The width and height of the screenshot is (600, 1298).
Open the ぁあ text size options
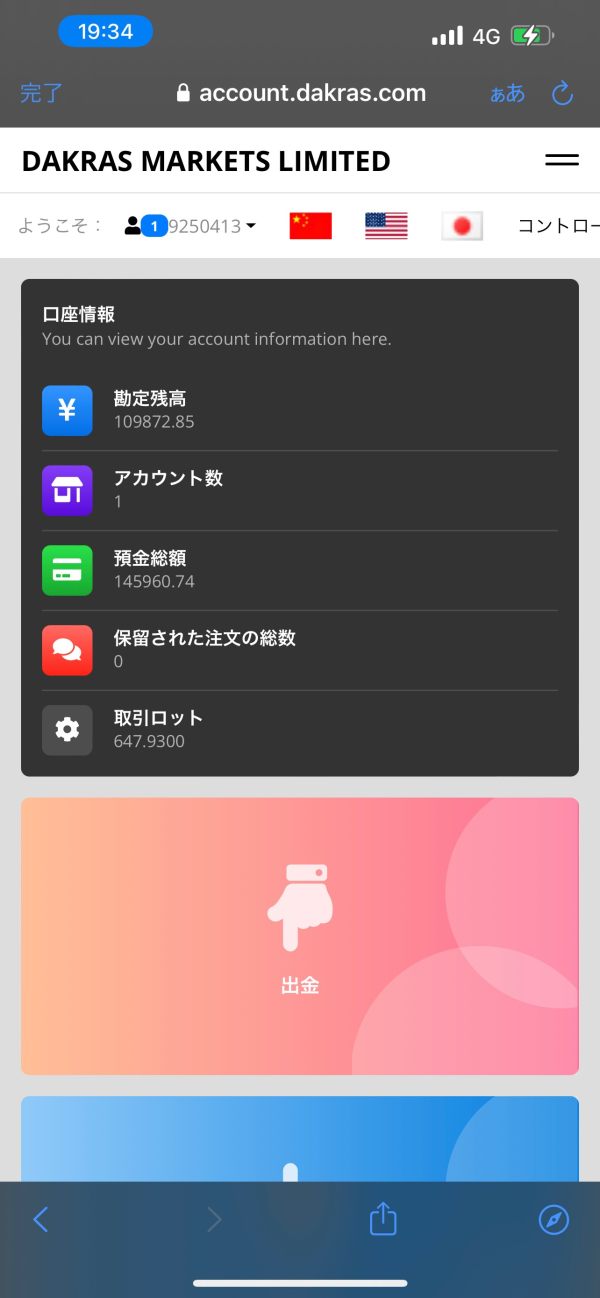(507, 94)
